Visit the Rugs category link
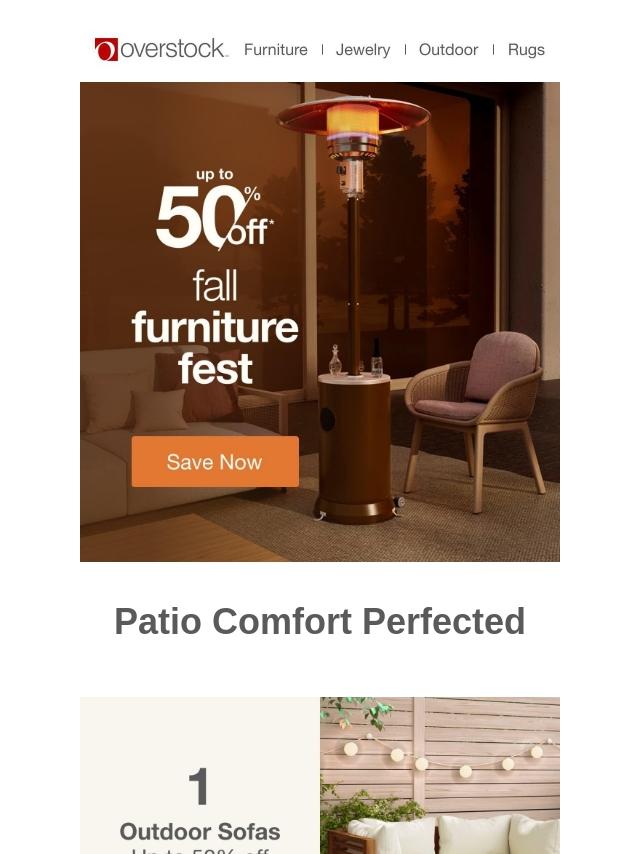 [526, 50]
